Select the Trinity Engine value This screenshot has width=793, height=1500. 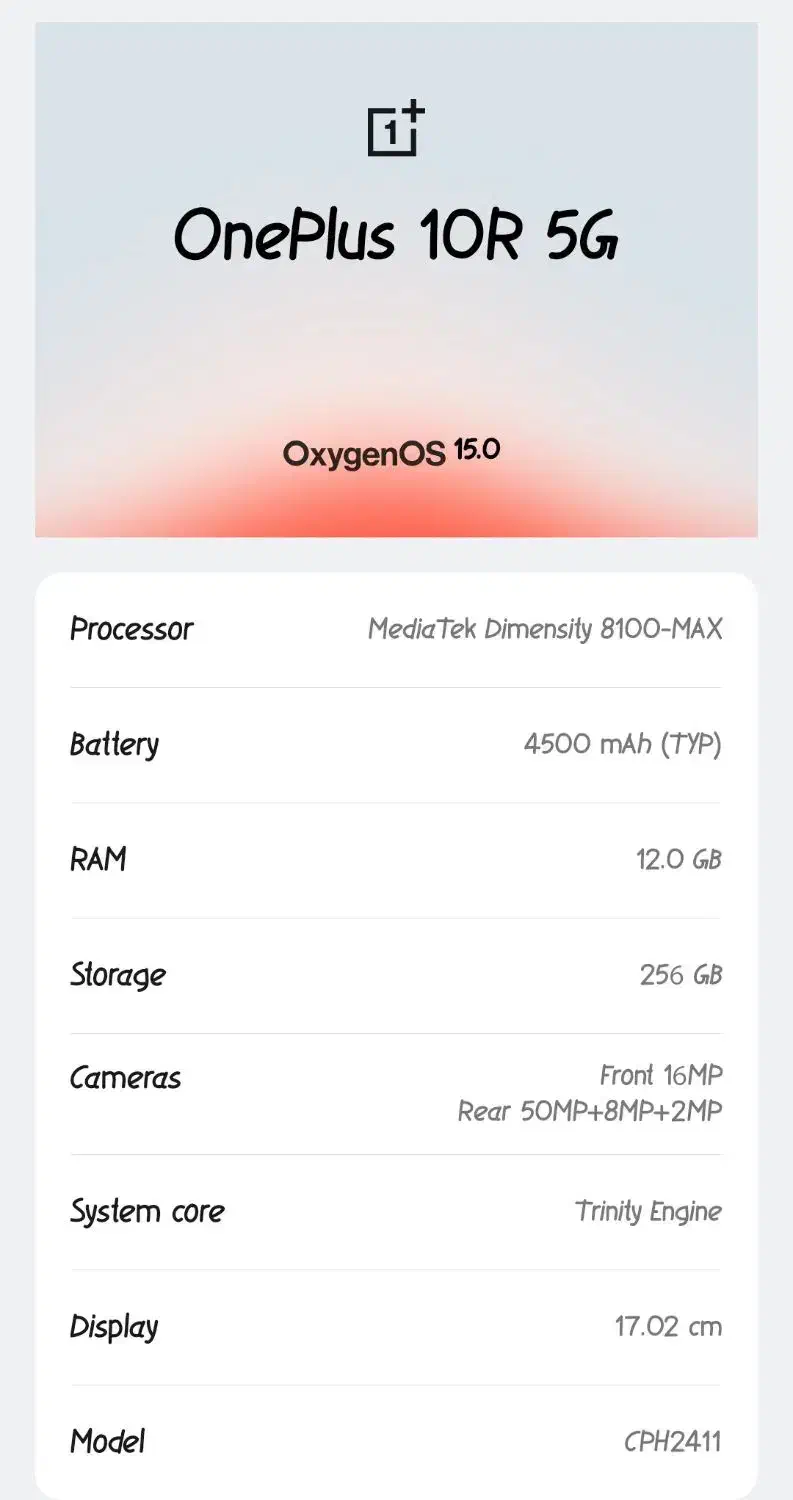[x=649, y=1211]
